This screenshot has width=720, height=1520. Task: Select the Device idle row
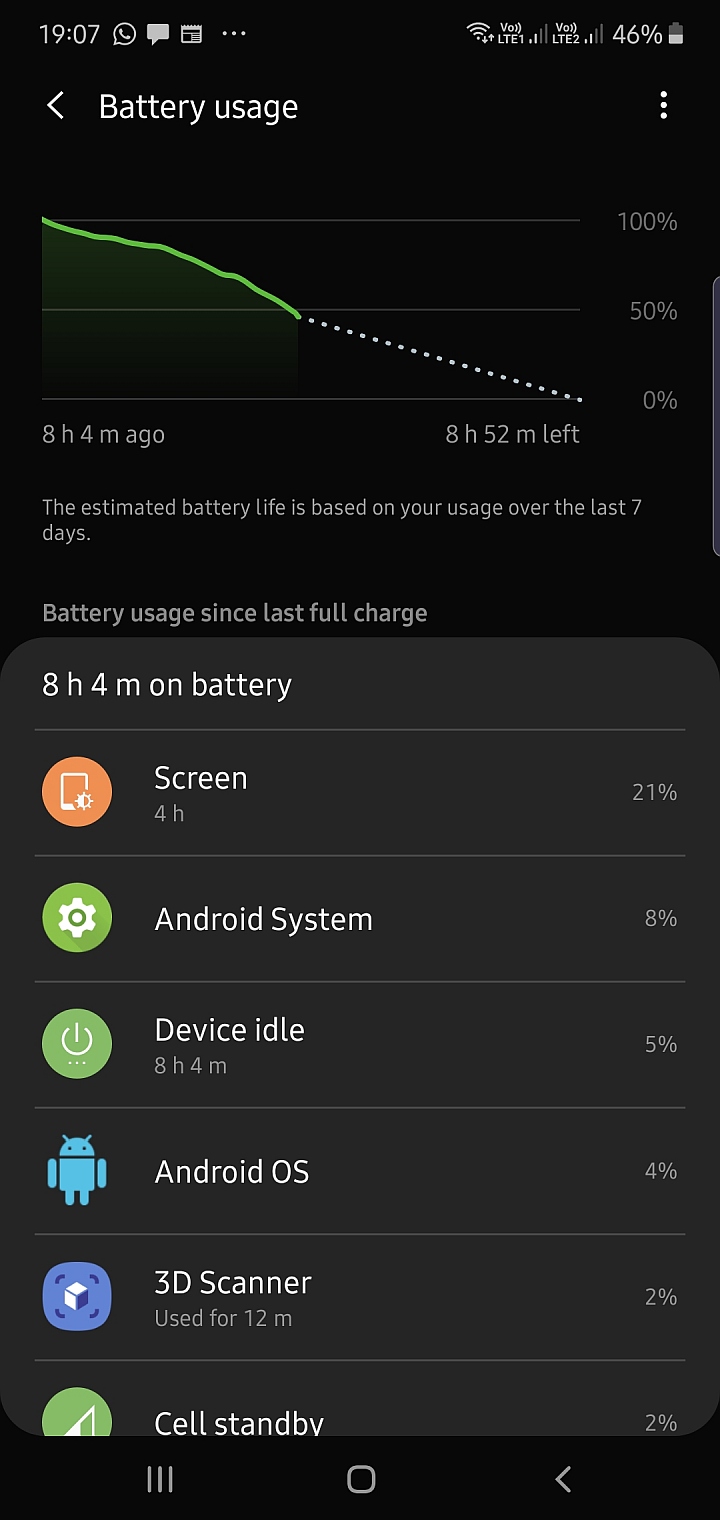pos(360,1045)
